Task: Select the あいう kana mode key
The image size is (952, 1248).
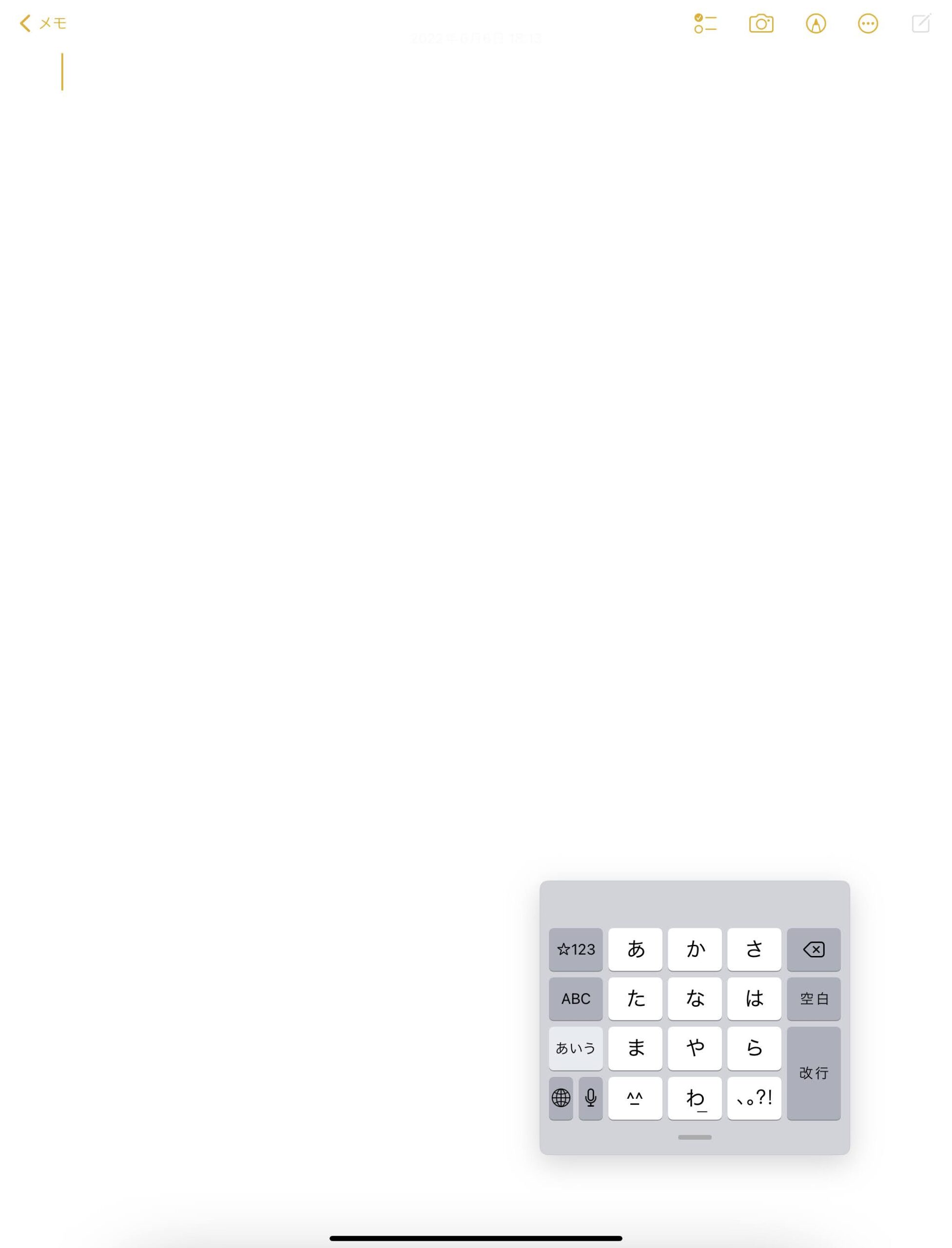Action: click(575, 1048)
